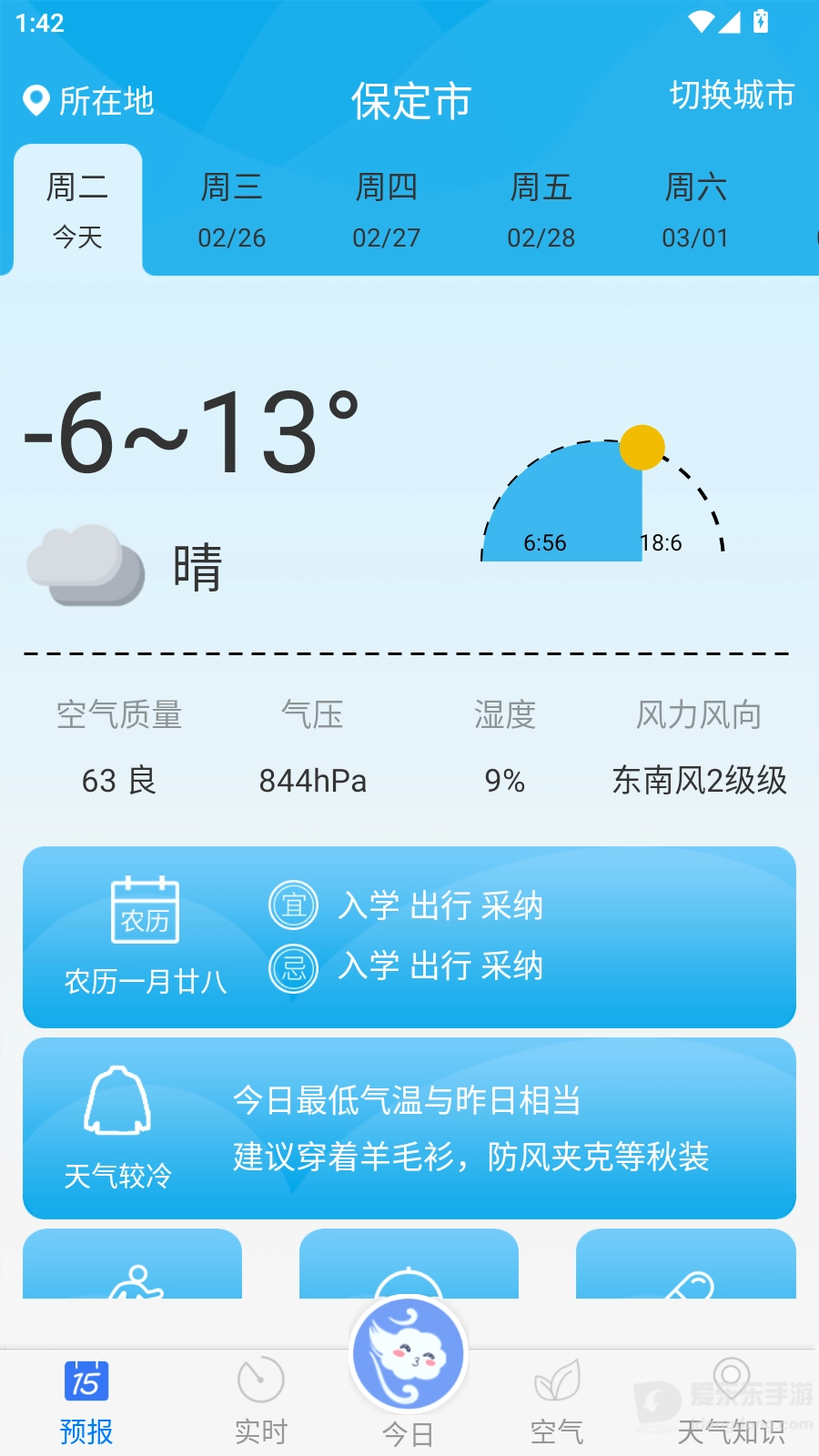Expand the 周五 02/28 forecast
Image resolution: width=819 pixels, height=1456 pixels.
tap(541, 211)
